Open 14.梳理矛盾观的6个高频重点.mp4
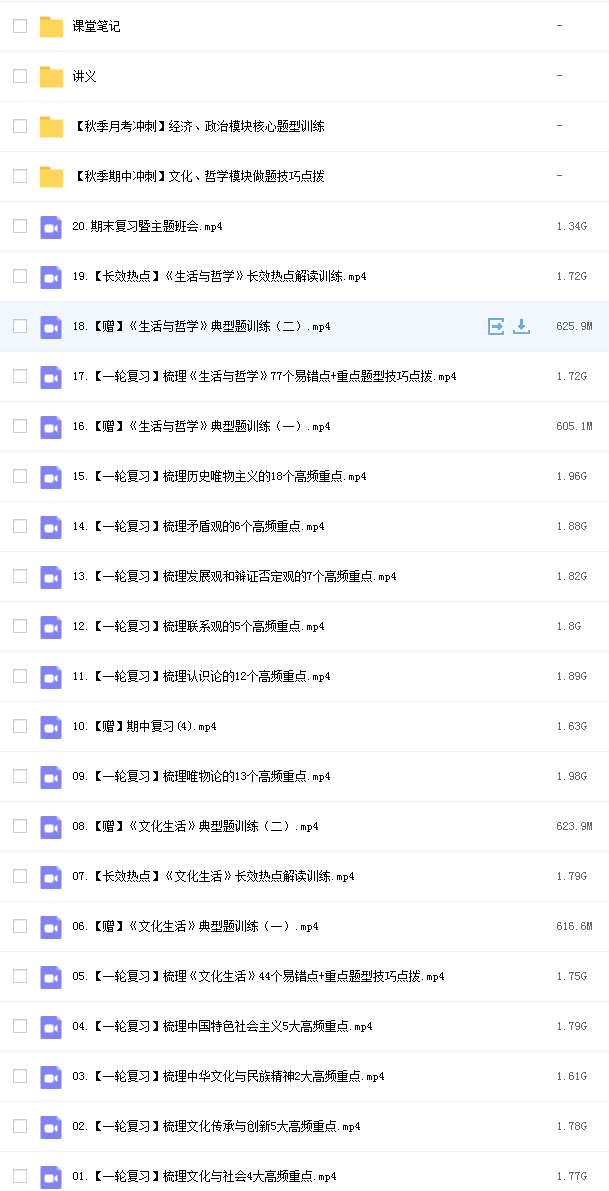The image size is (609, 1191). pos(198,526)
